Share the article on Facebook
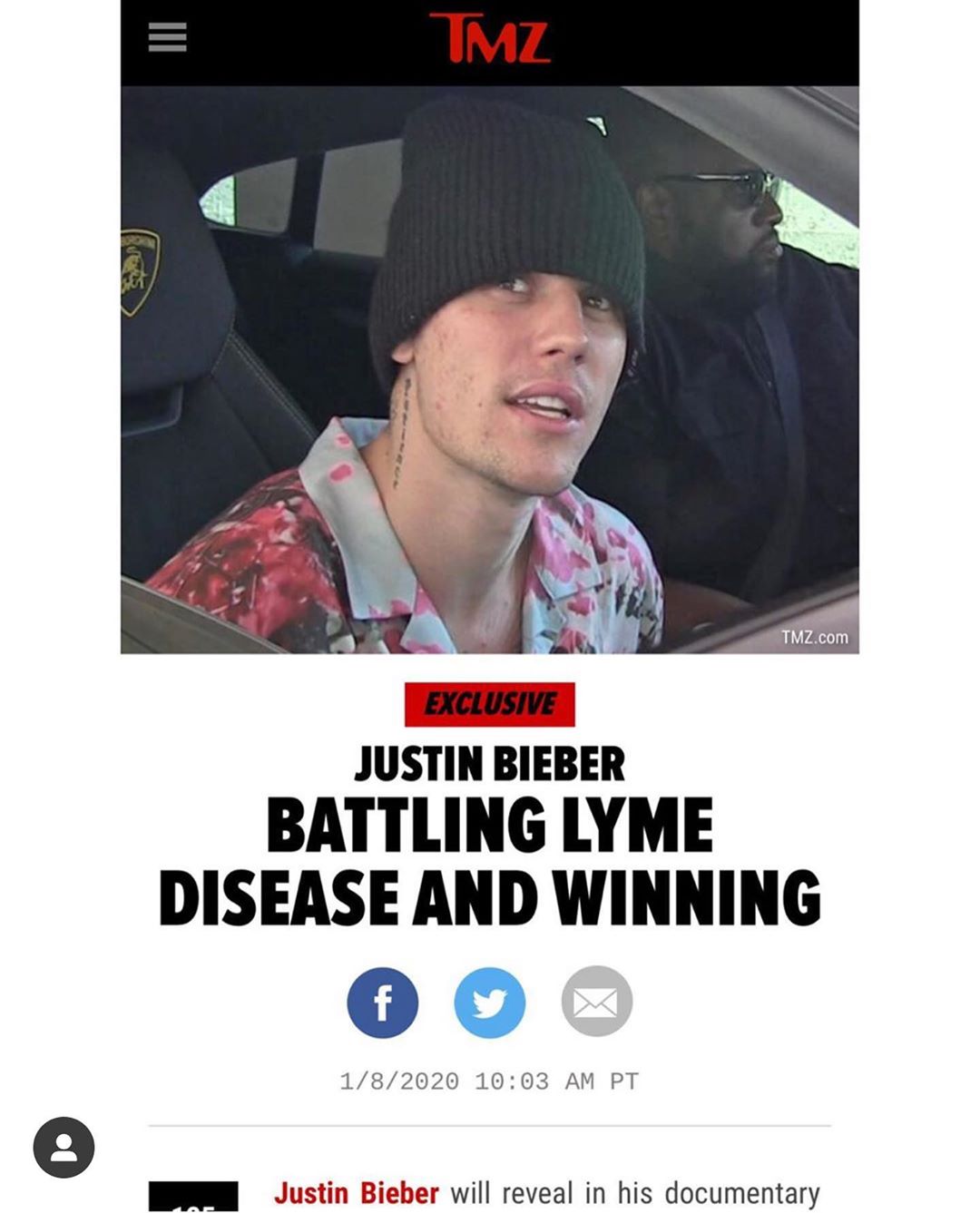This screenshot has width=980, height=1213. point(382,1003)
